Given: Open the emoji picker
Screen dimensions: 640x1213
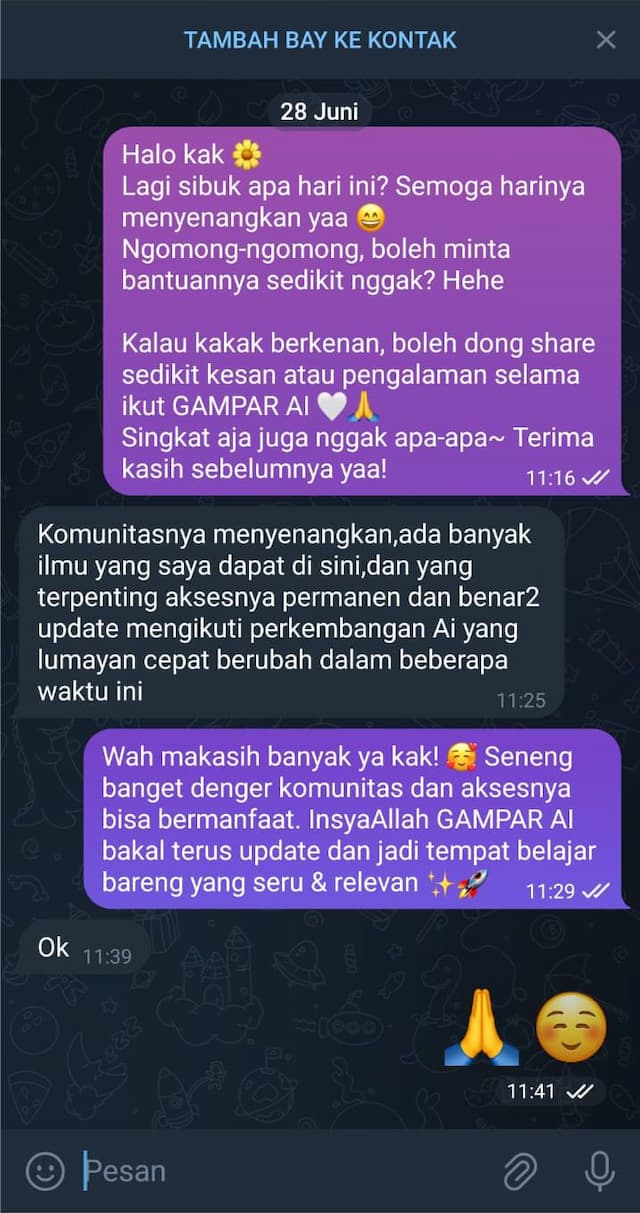Looking at the screenshot, I should pos(45,1171).
